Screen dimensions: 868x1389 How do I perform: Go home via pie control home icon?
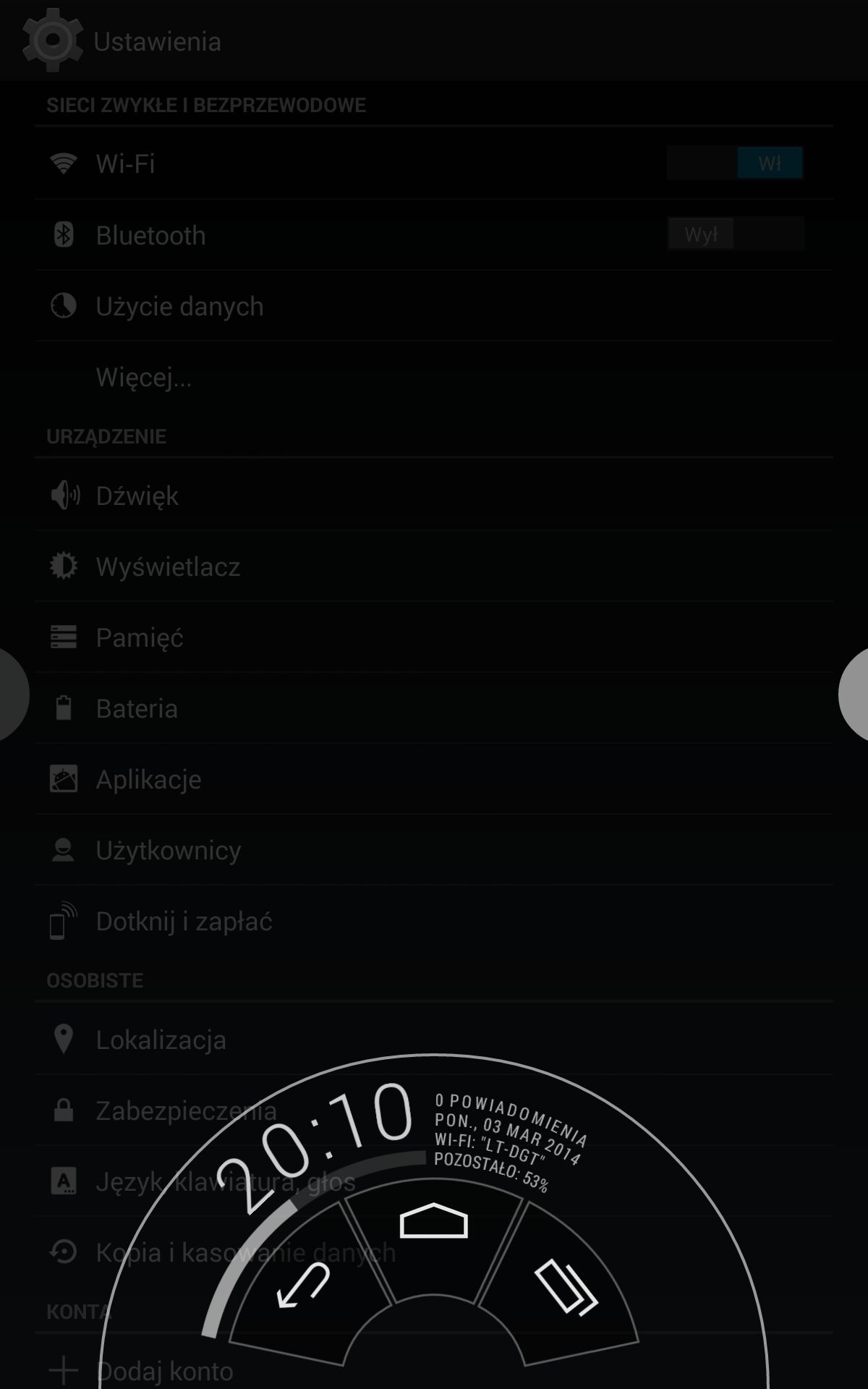[433, 1220]
